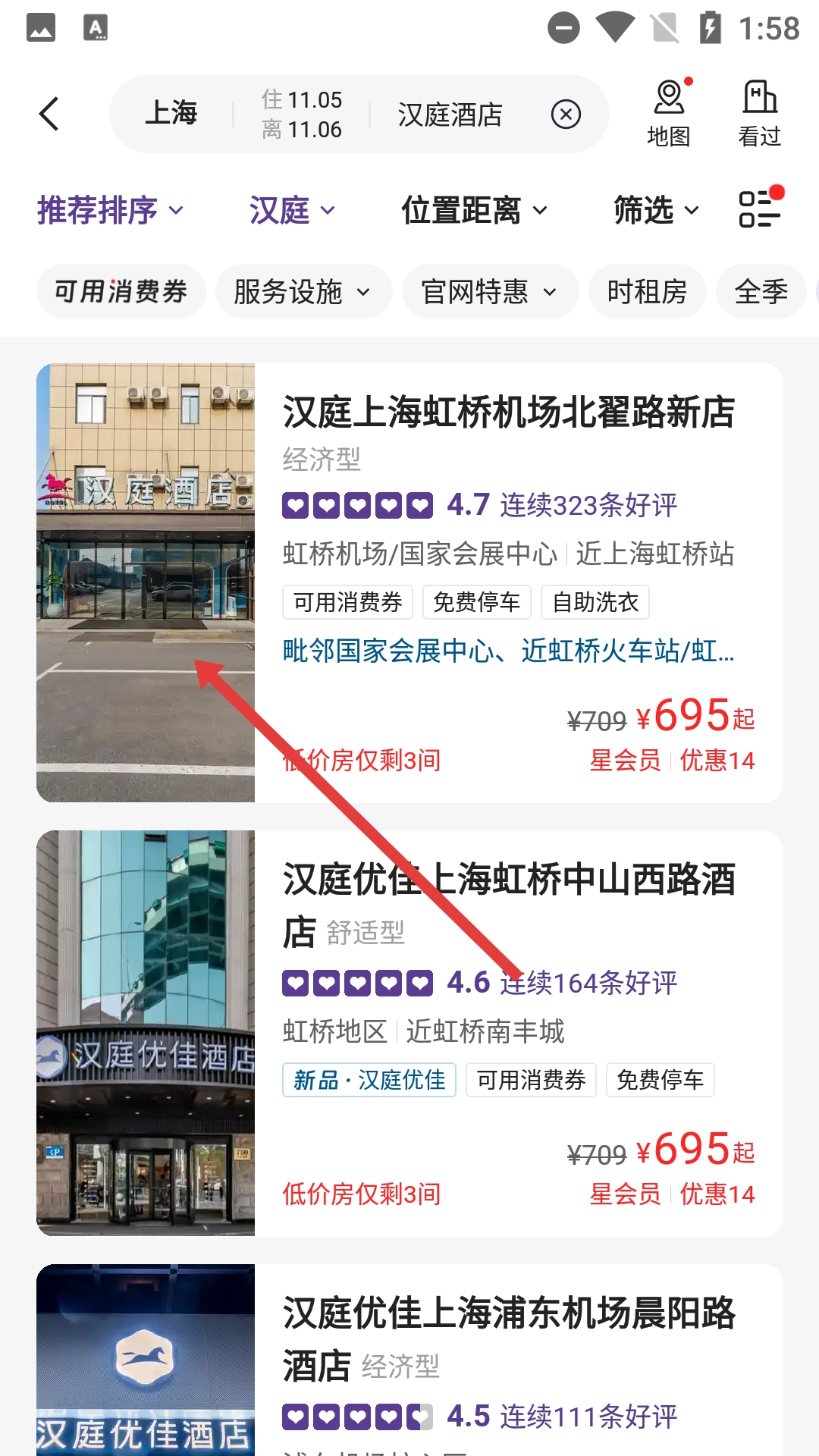Open 看过 viewed hotels
This screenshot has height=1456, width=819.
point(760,114)
